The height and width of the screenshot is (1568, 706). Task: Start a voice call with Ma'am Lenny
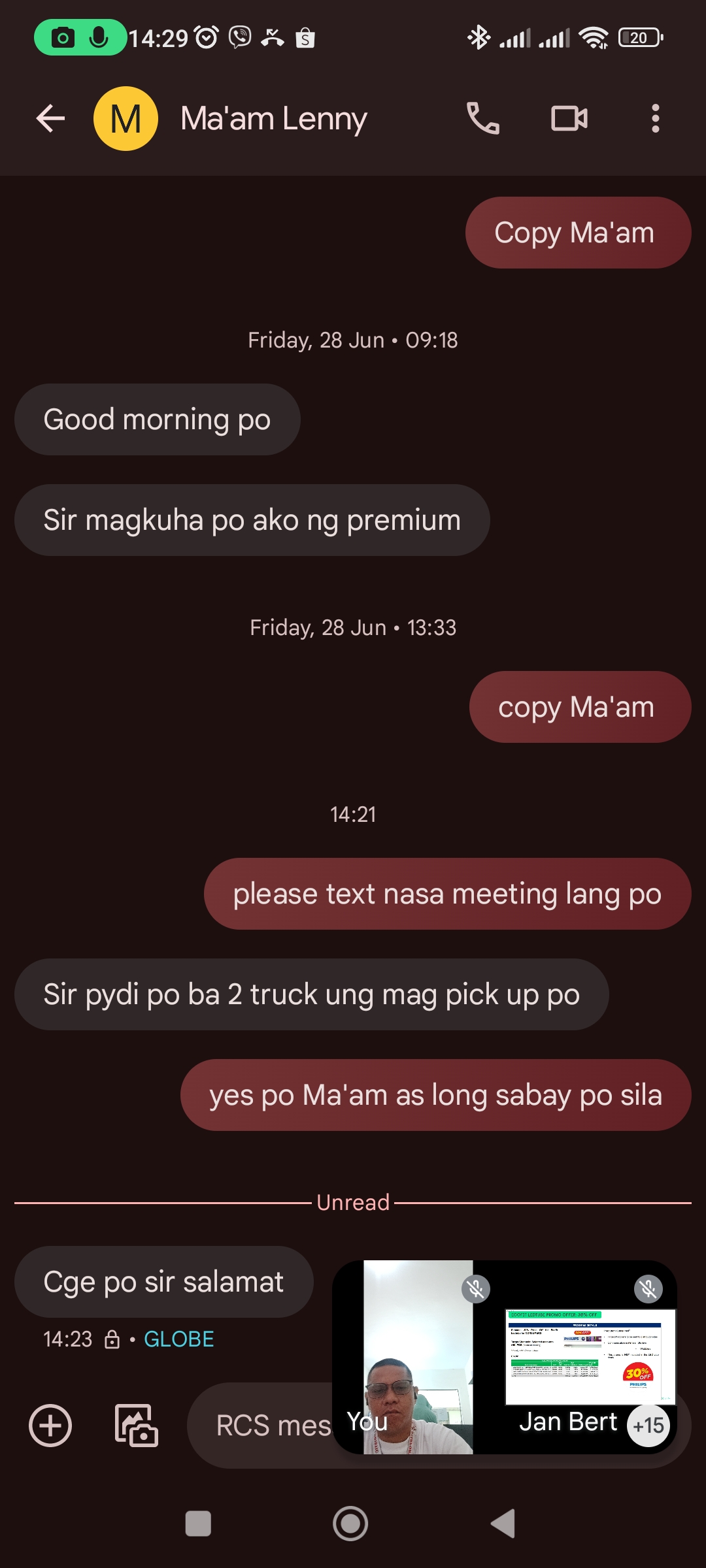[483, 119]
